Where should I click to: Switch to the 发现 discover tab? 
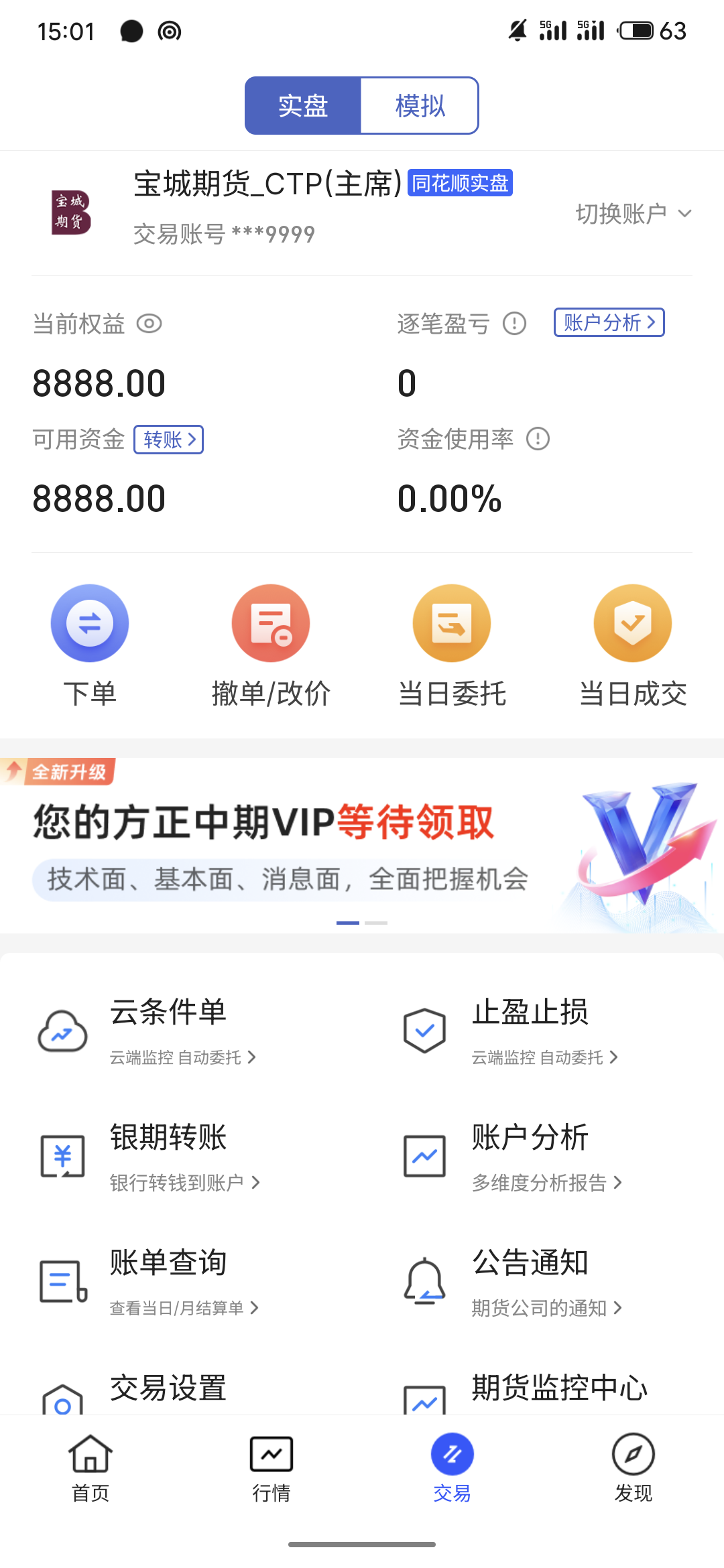click(x=633, y=1467)
